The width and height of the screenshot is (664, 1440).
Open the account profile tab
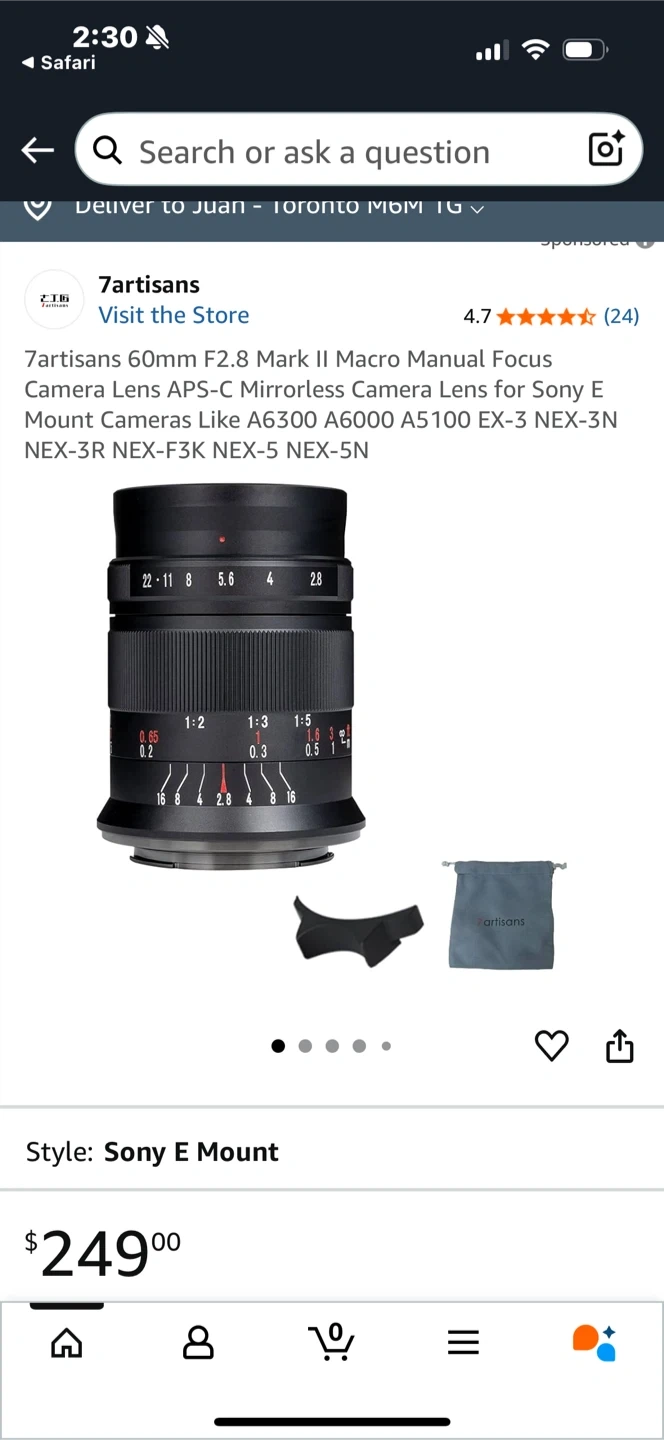point(199,1342)
